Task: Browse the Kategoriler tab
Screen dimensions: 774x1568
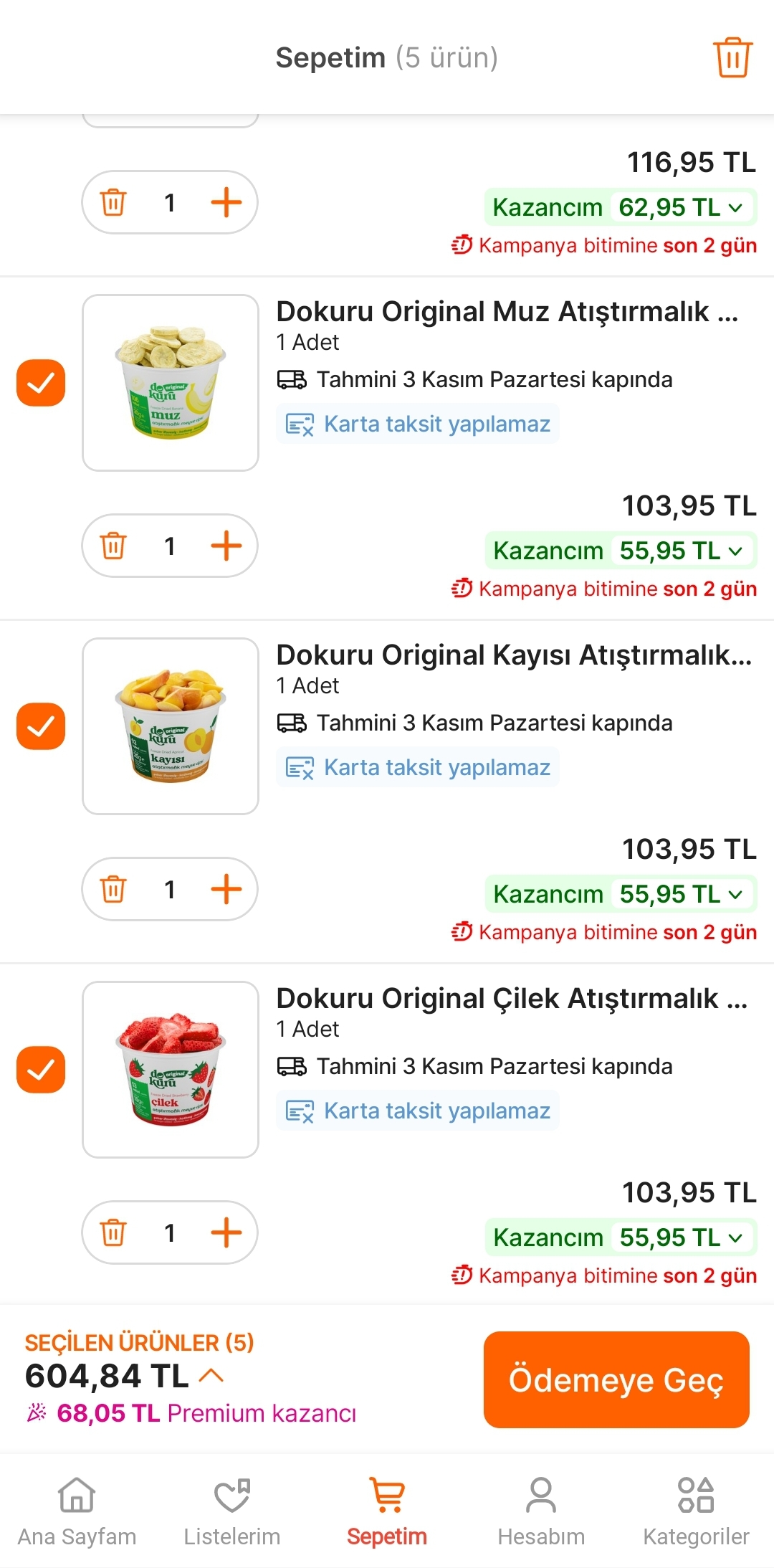Action: point(696,1510)
